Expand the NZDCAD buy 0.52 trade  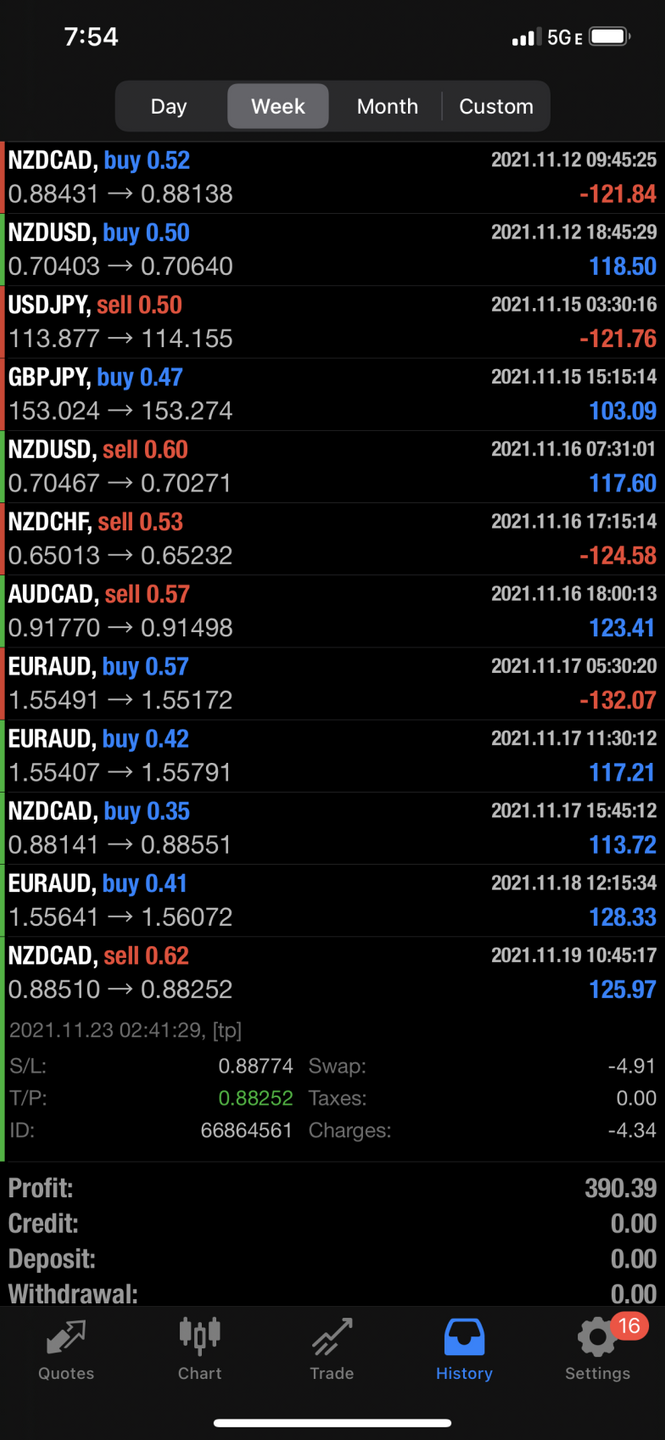tap(332, 177)
